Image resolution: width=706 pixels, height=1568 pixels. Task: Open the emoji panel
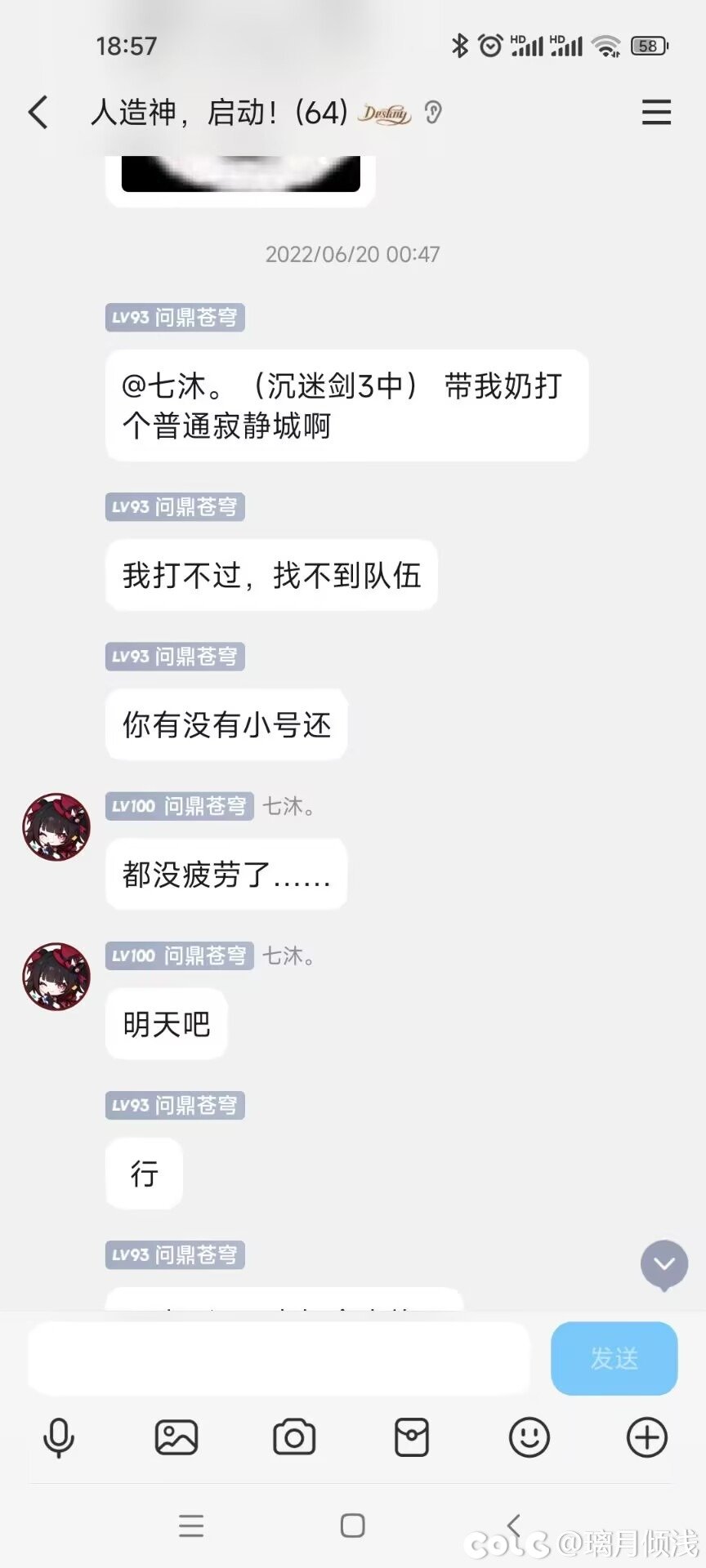(529, 1437)
